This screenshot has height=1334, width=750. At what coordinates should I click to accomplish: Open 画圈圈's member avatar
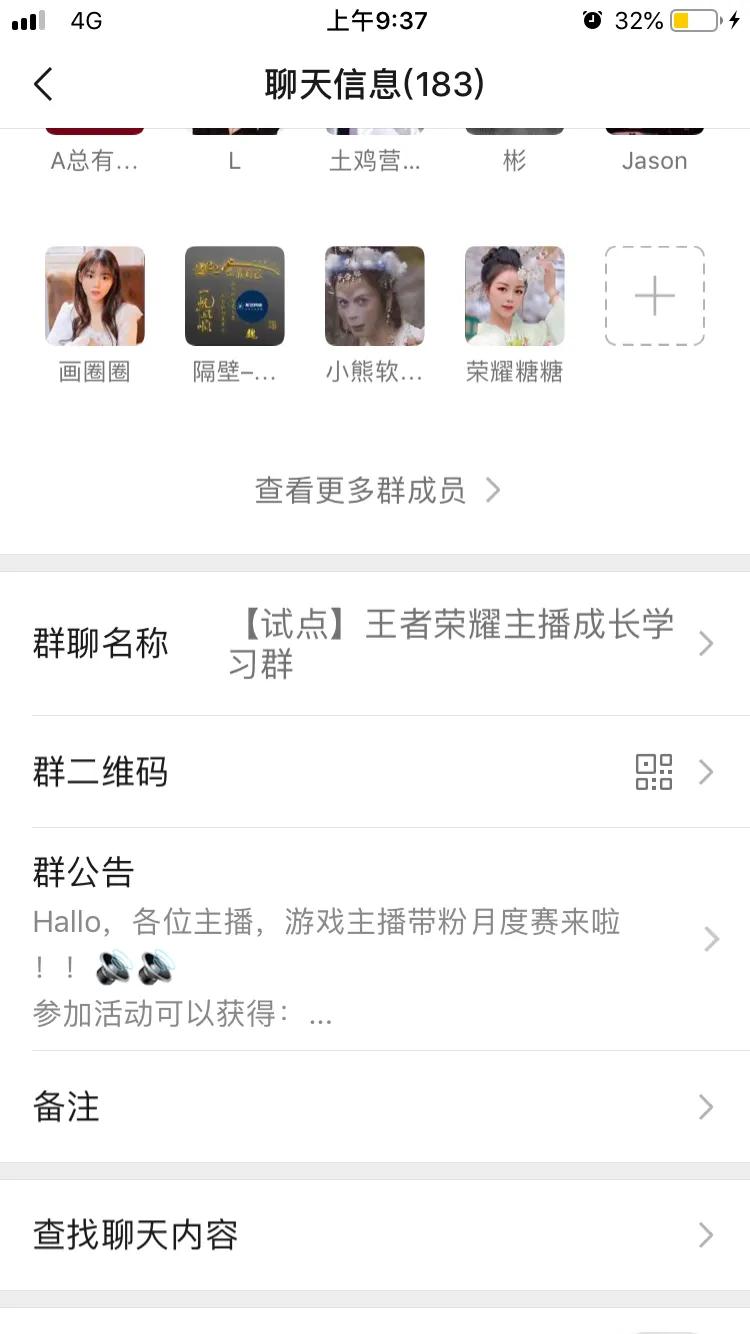coord(94,295)
